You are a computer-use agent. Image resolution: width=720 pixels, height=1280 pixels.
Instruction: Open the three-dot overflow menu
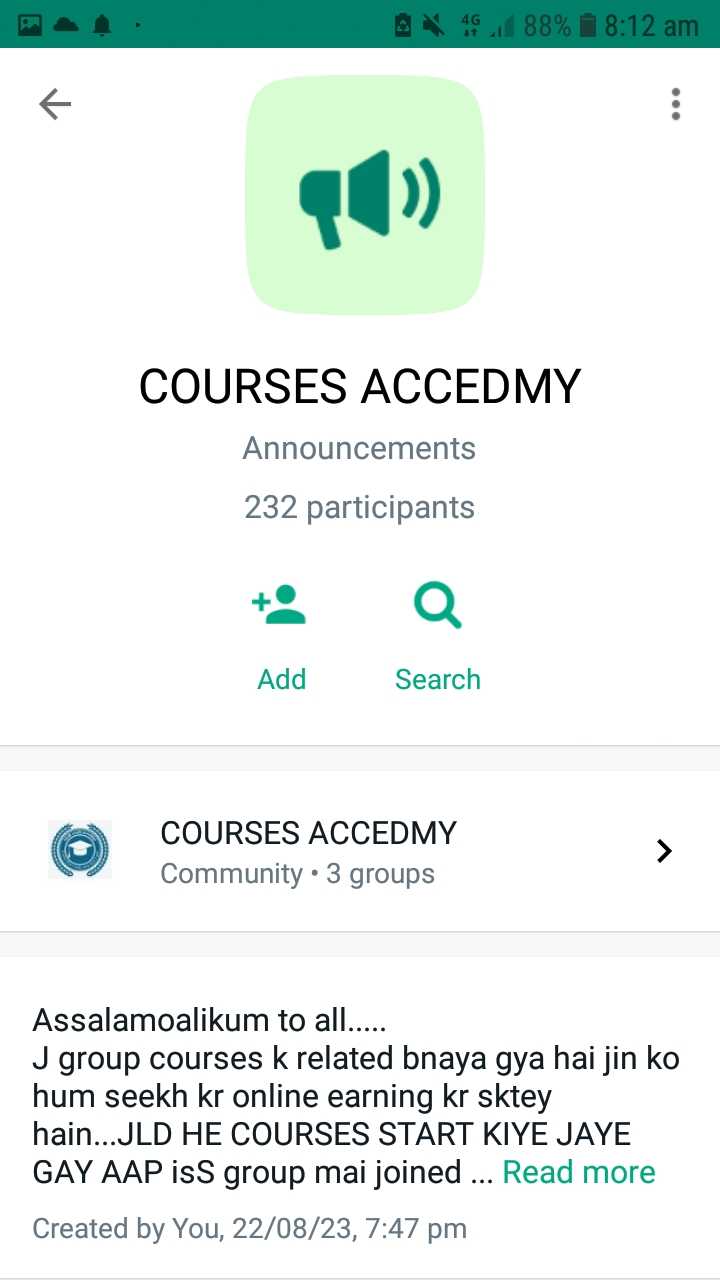(x=676, y=104)
